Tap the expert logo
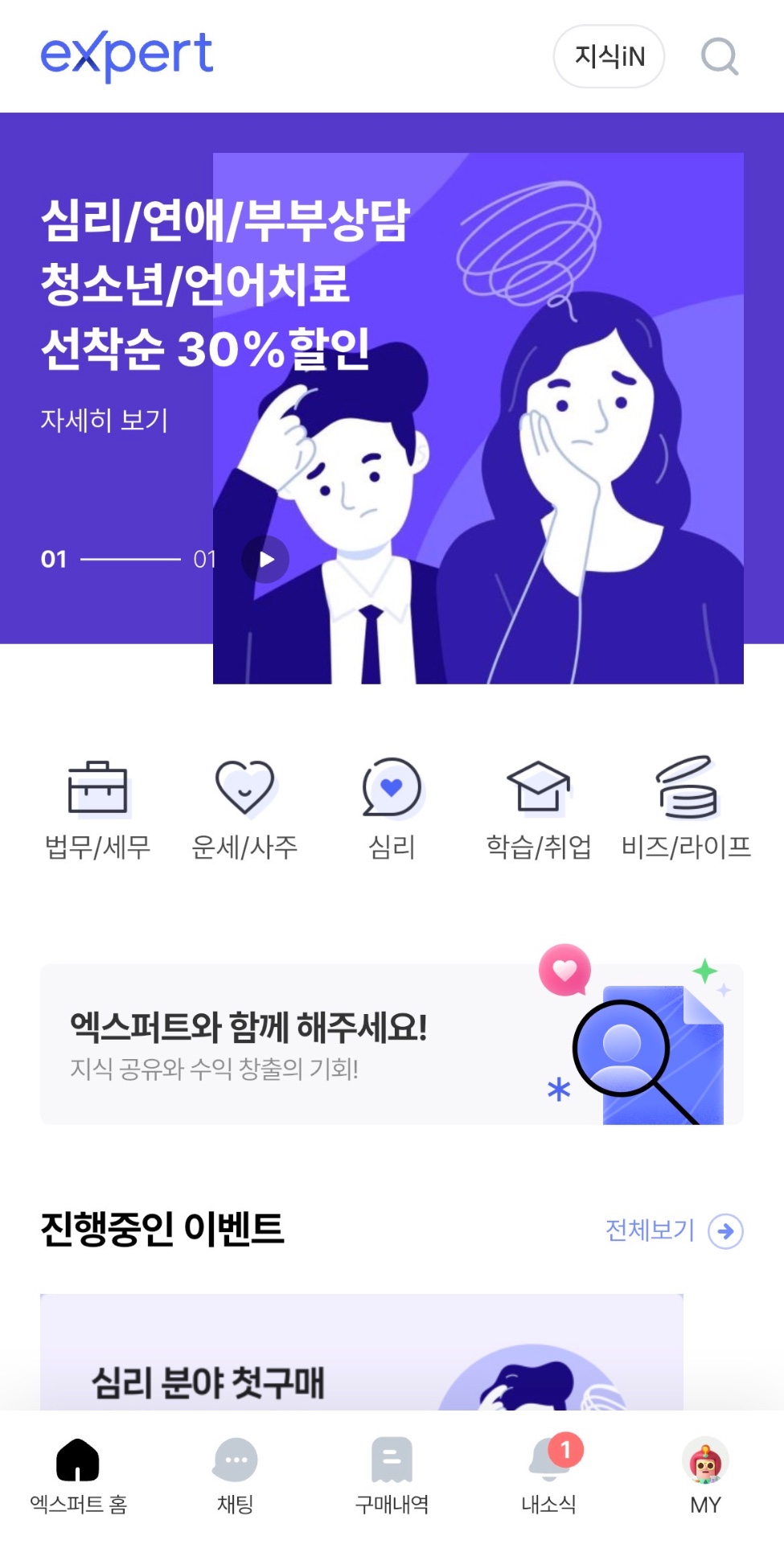 (127, 55)
